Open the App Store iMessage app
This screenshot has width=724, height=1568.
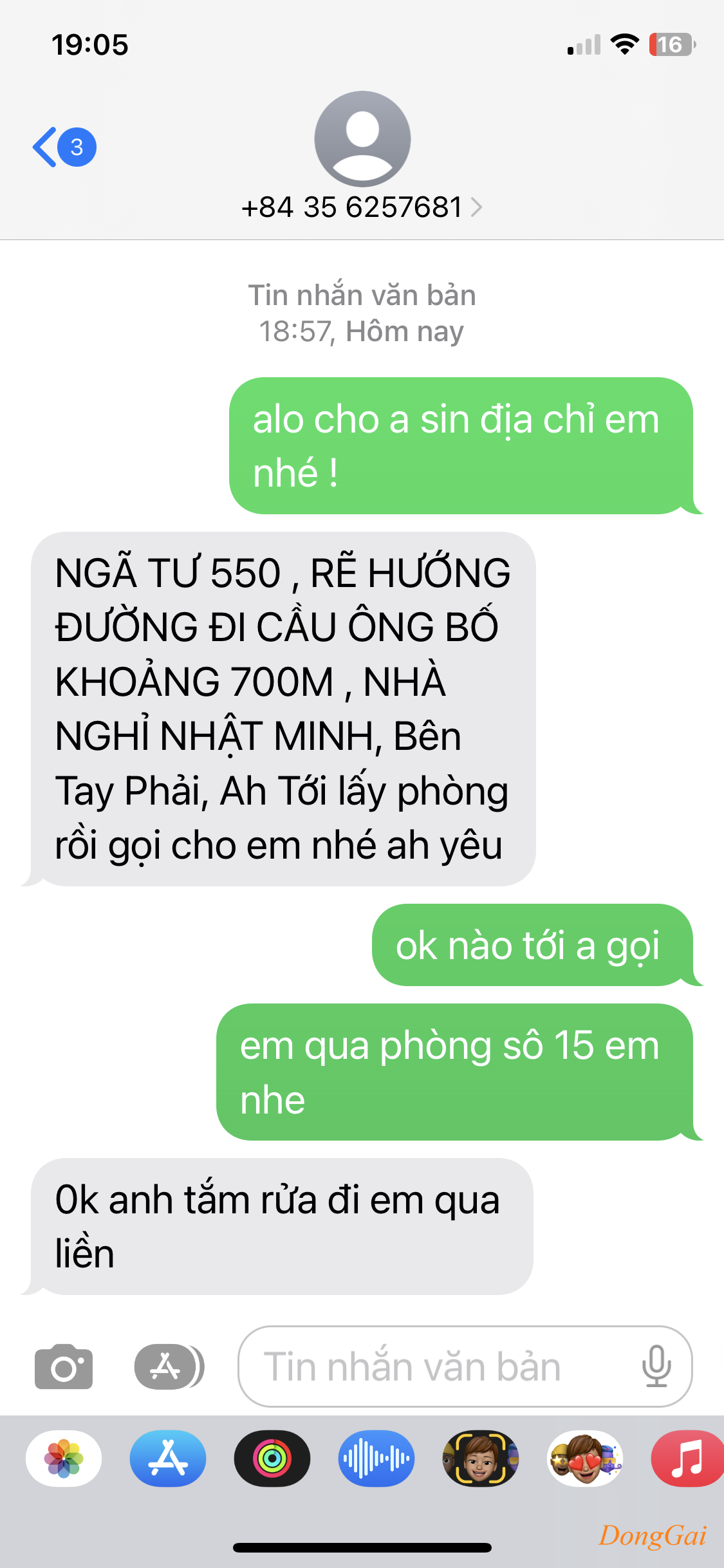click(x=168, y=1459)
